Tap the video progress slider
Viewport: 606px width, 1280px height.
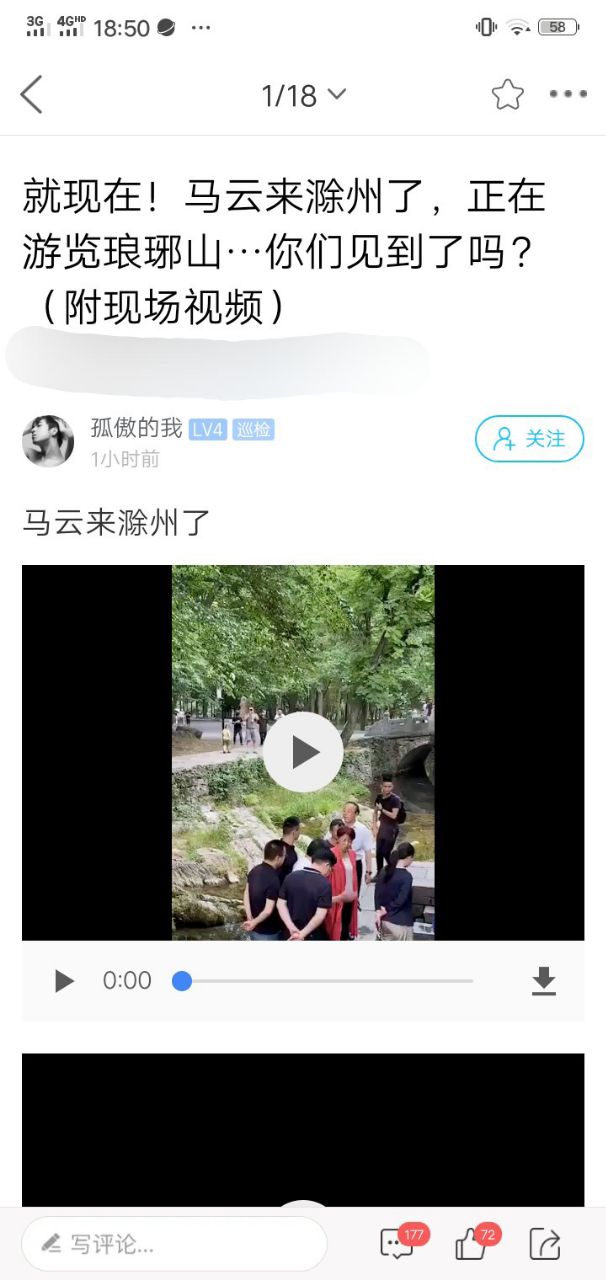(326, 981)
